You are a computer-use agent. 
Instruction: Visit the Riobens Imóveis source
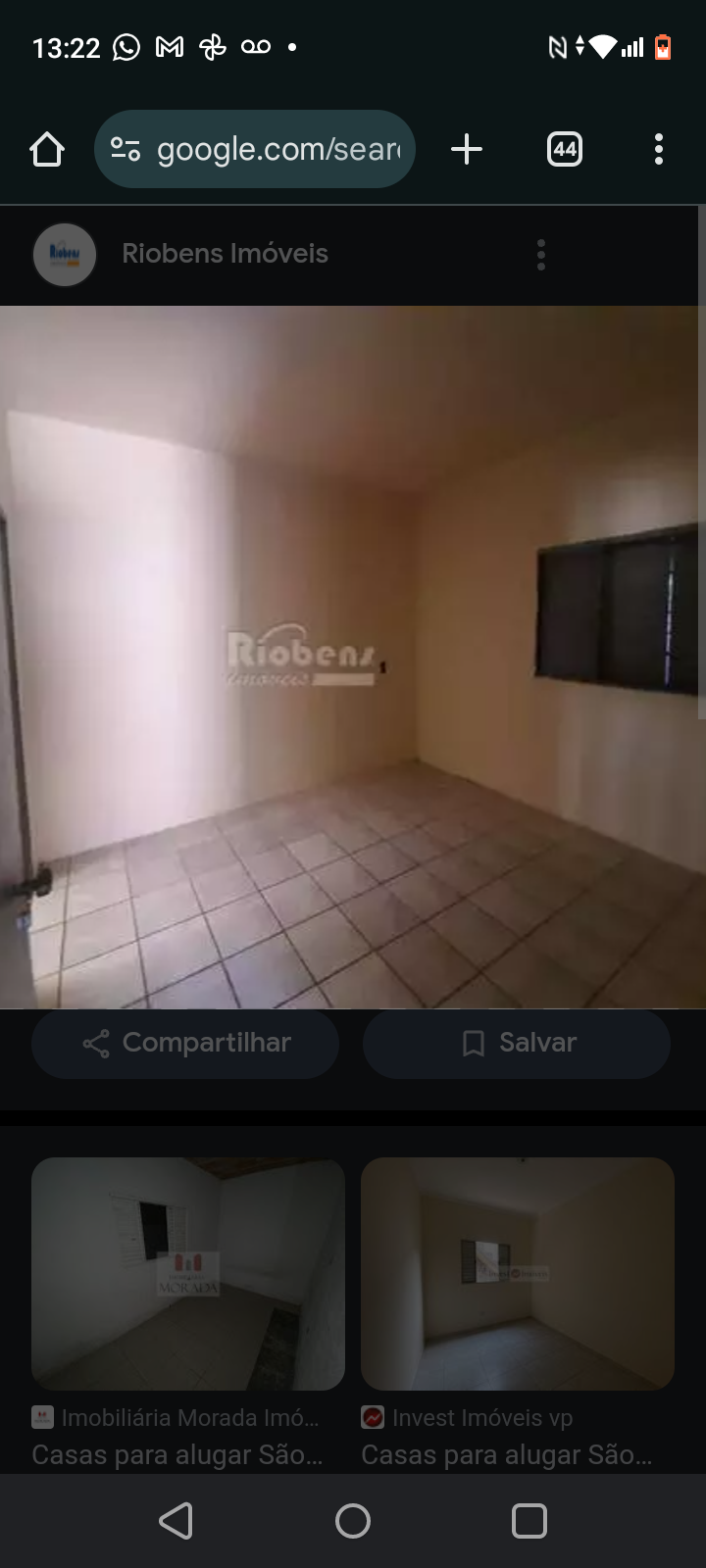tap(225, 254)
